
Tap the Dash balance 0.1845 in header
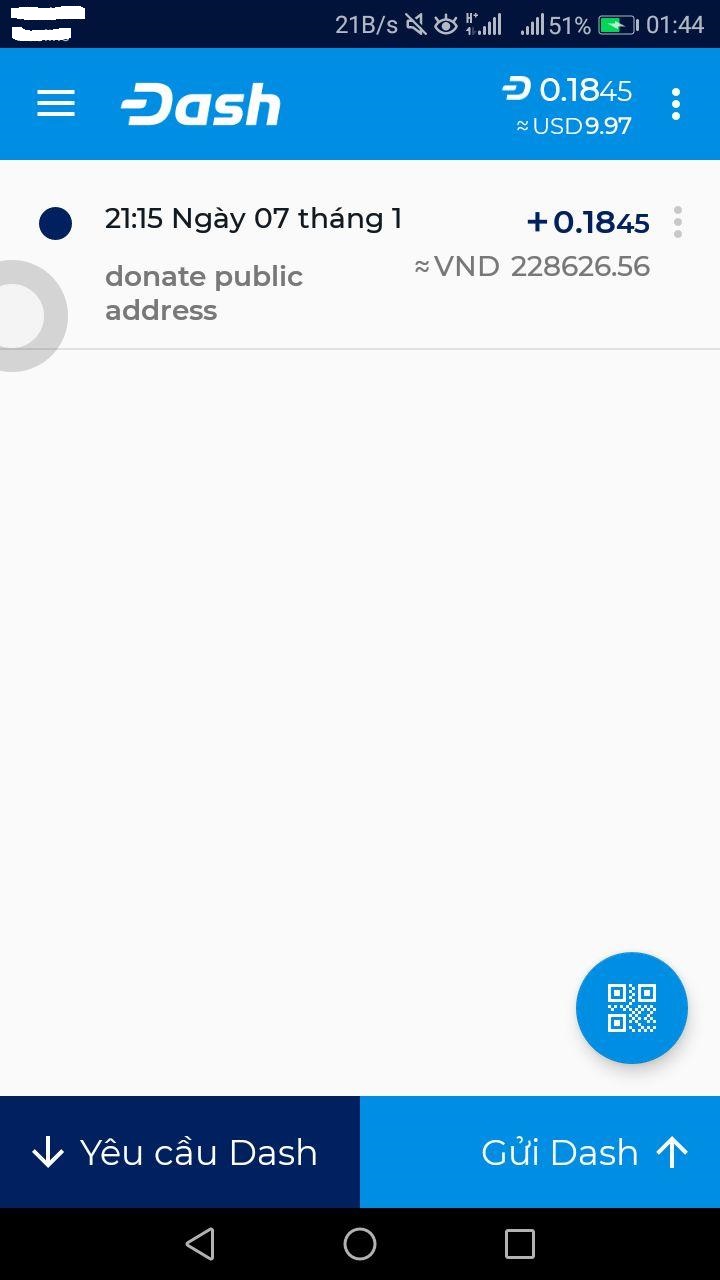coord(568,91)
